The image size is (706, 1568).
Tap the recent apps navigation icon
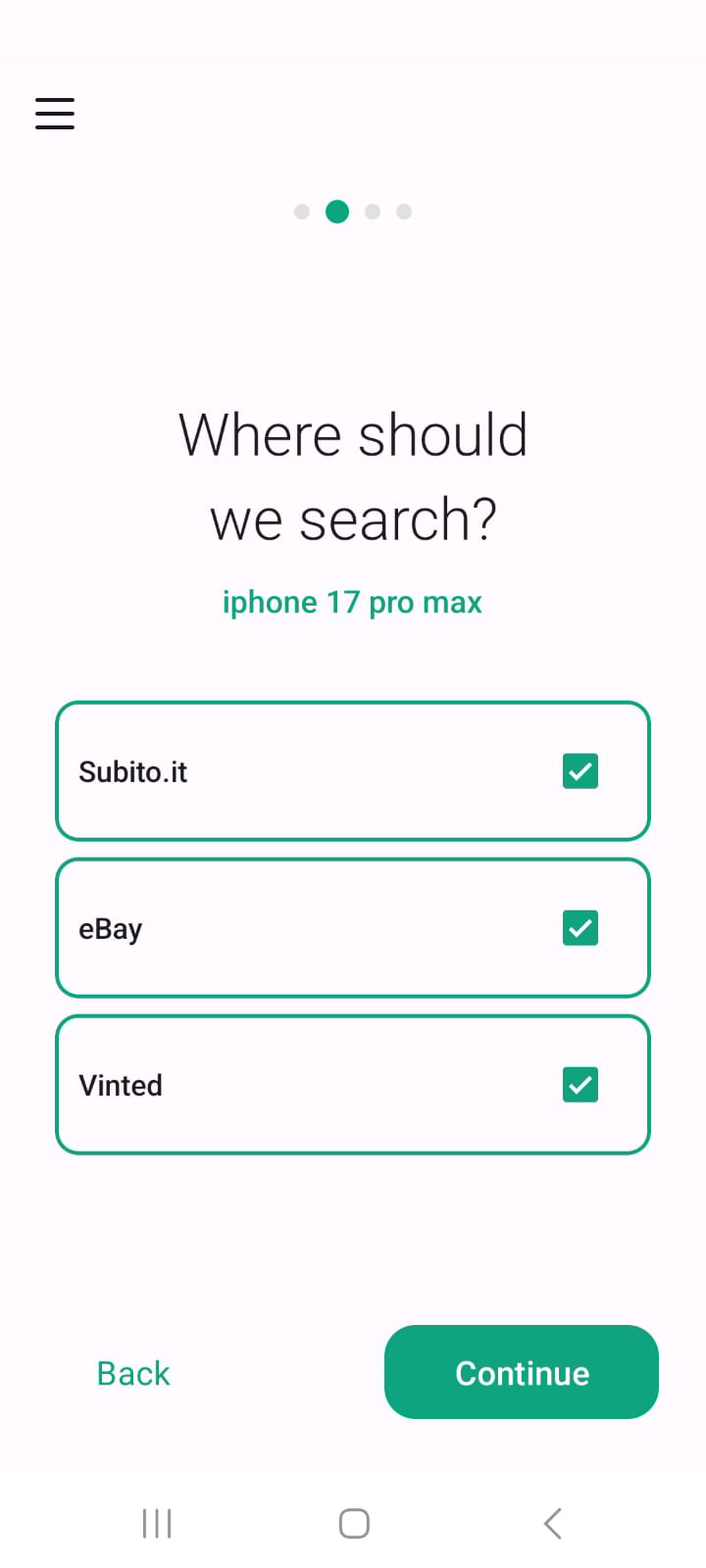pos(156,1523)
